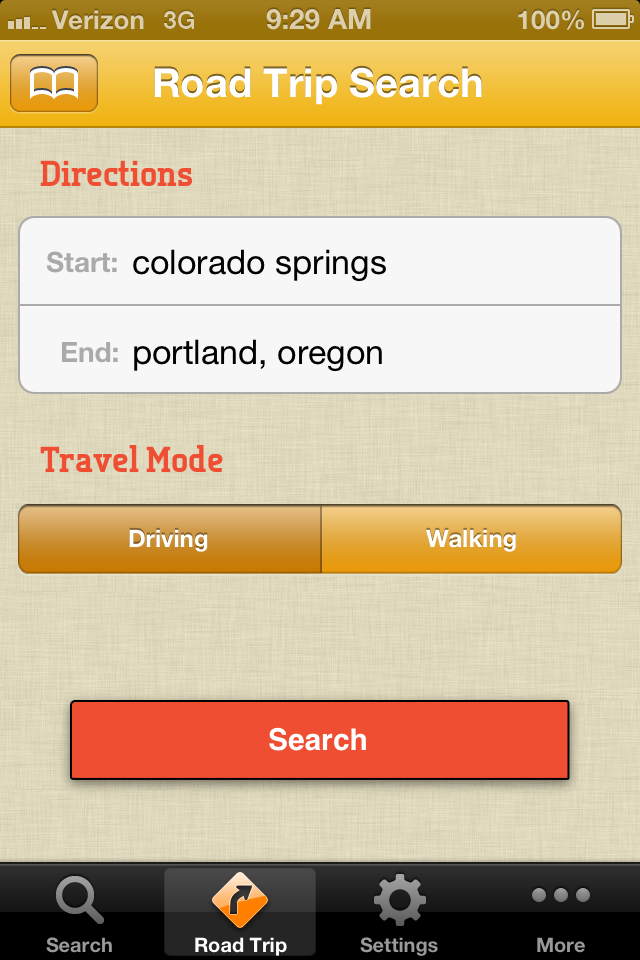The image size is (640, 960).
Task: Open the More tab
Action: tap(560, 912)
